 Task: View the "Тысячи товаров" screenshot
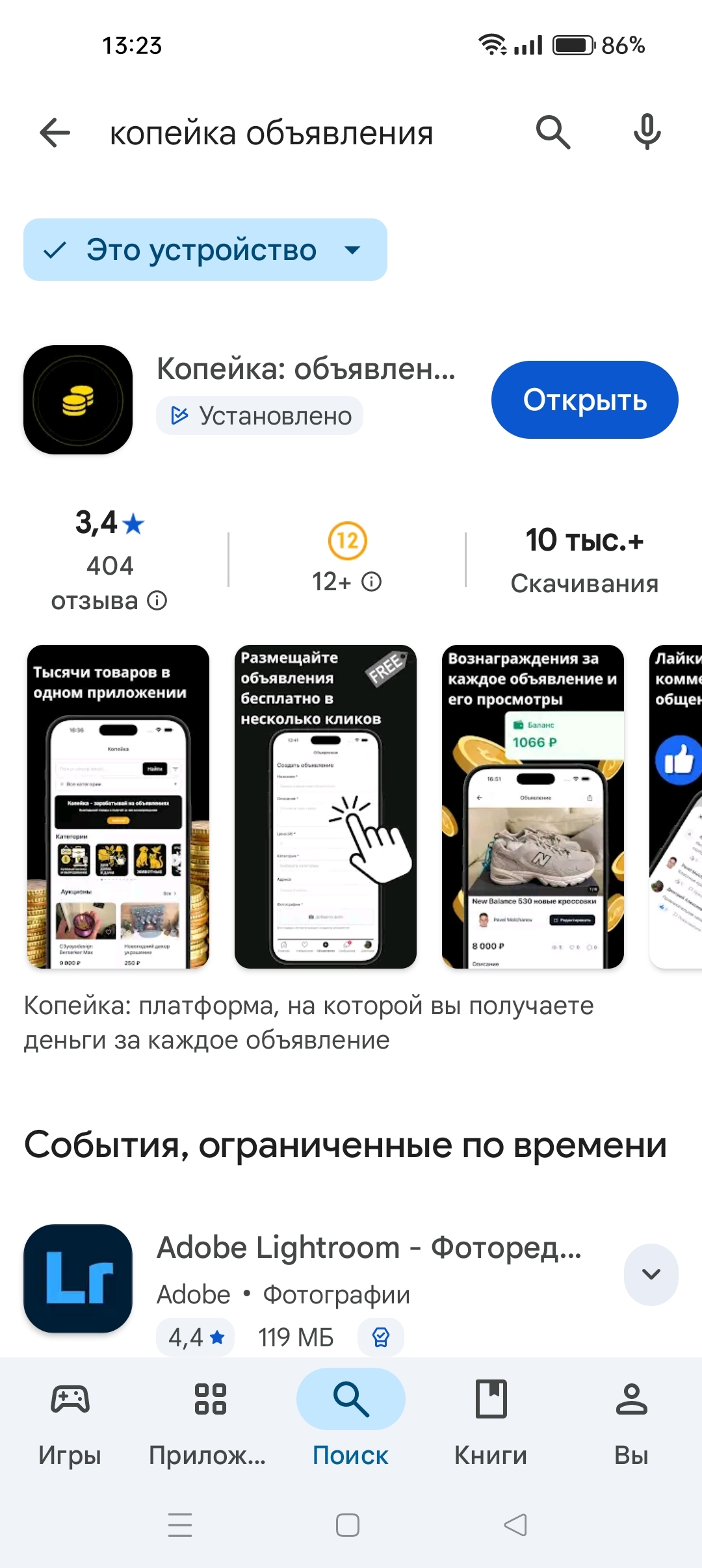[x=118, y=807]
